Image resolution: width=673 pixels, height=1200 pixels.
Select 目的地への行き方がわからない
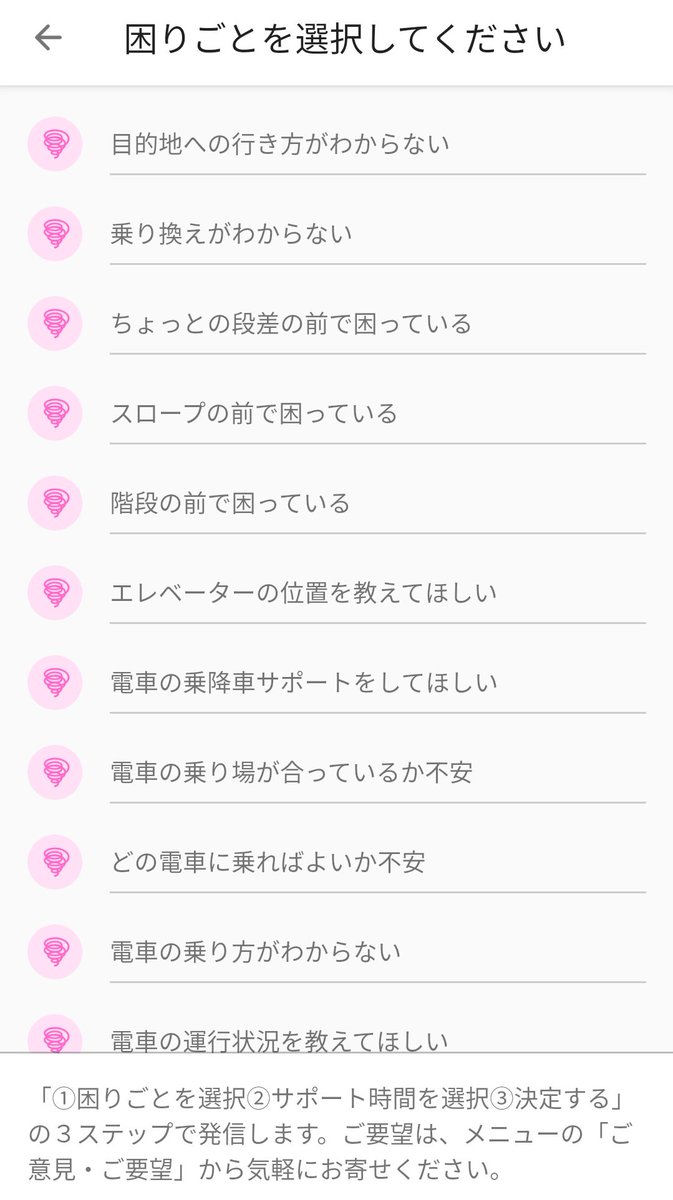click(336, 144)
